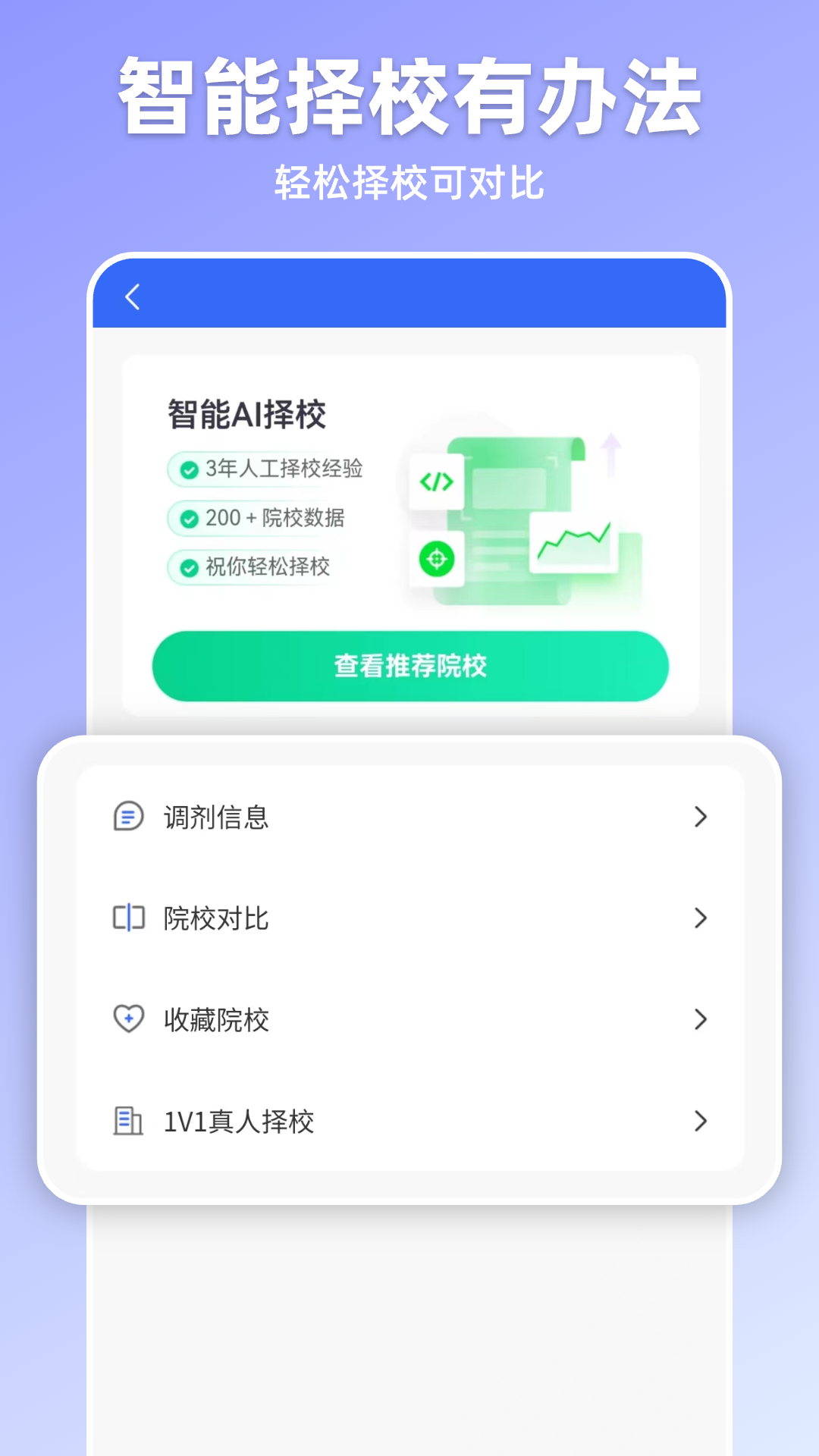
Task: Click the green target crosshair icon
Action: pyautogui.click(x=436, y=559)
